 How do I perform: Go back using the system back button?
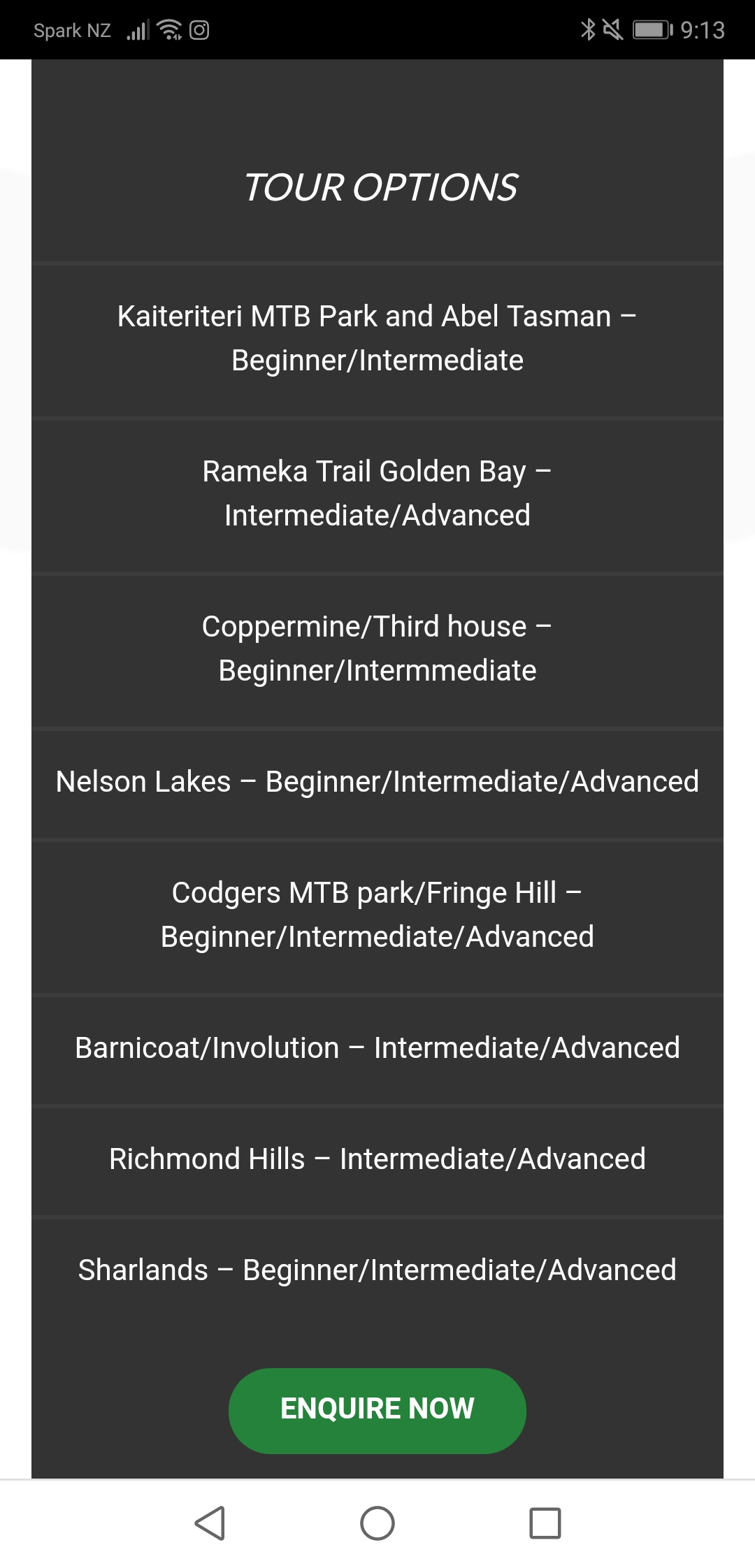[210, 1523]
